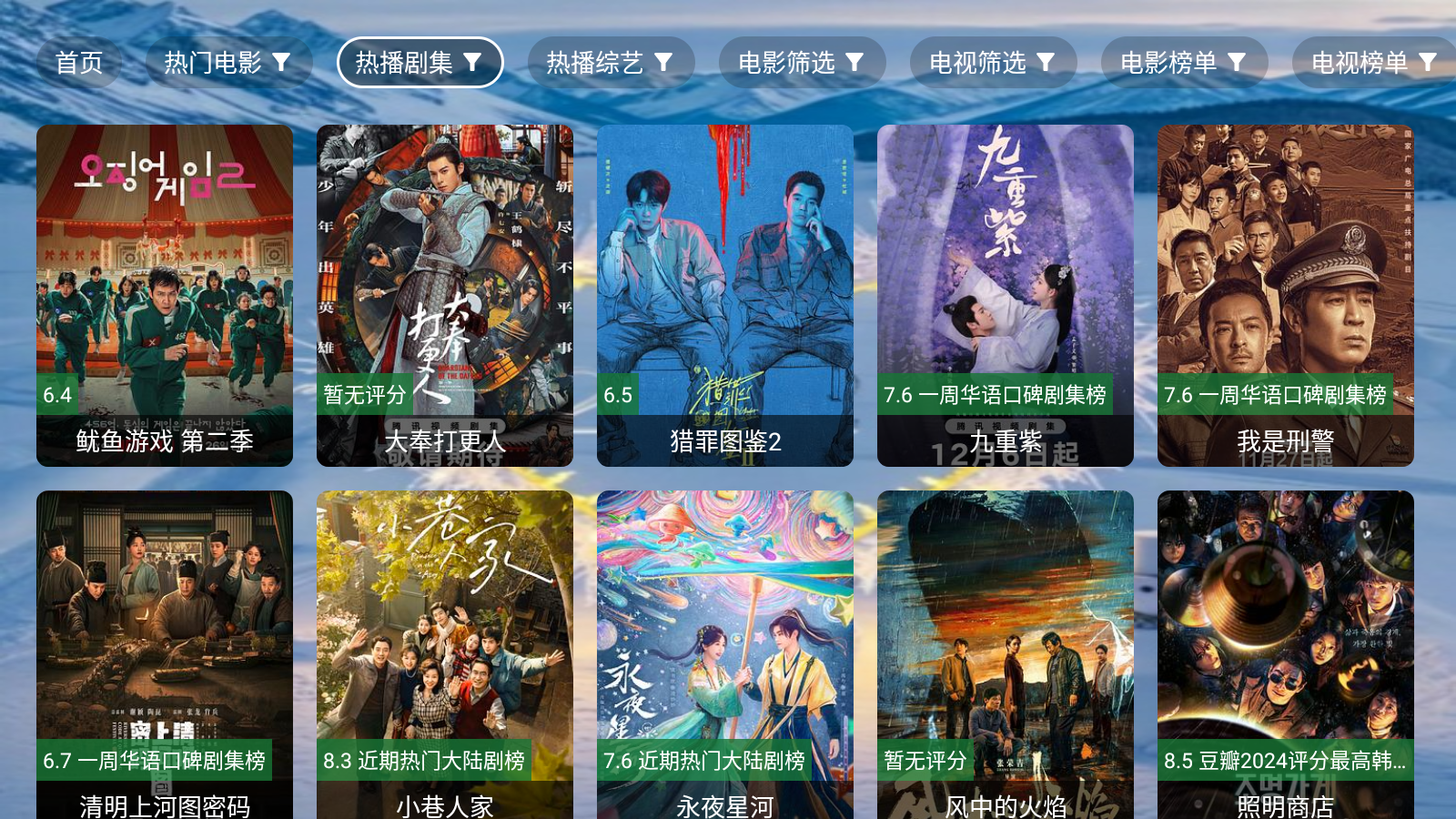View details for 猎罪图鉴2
The width and height of the screenshot is (1456, 819).
point(725,296)
